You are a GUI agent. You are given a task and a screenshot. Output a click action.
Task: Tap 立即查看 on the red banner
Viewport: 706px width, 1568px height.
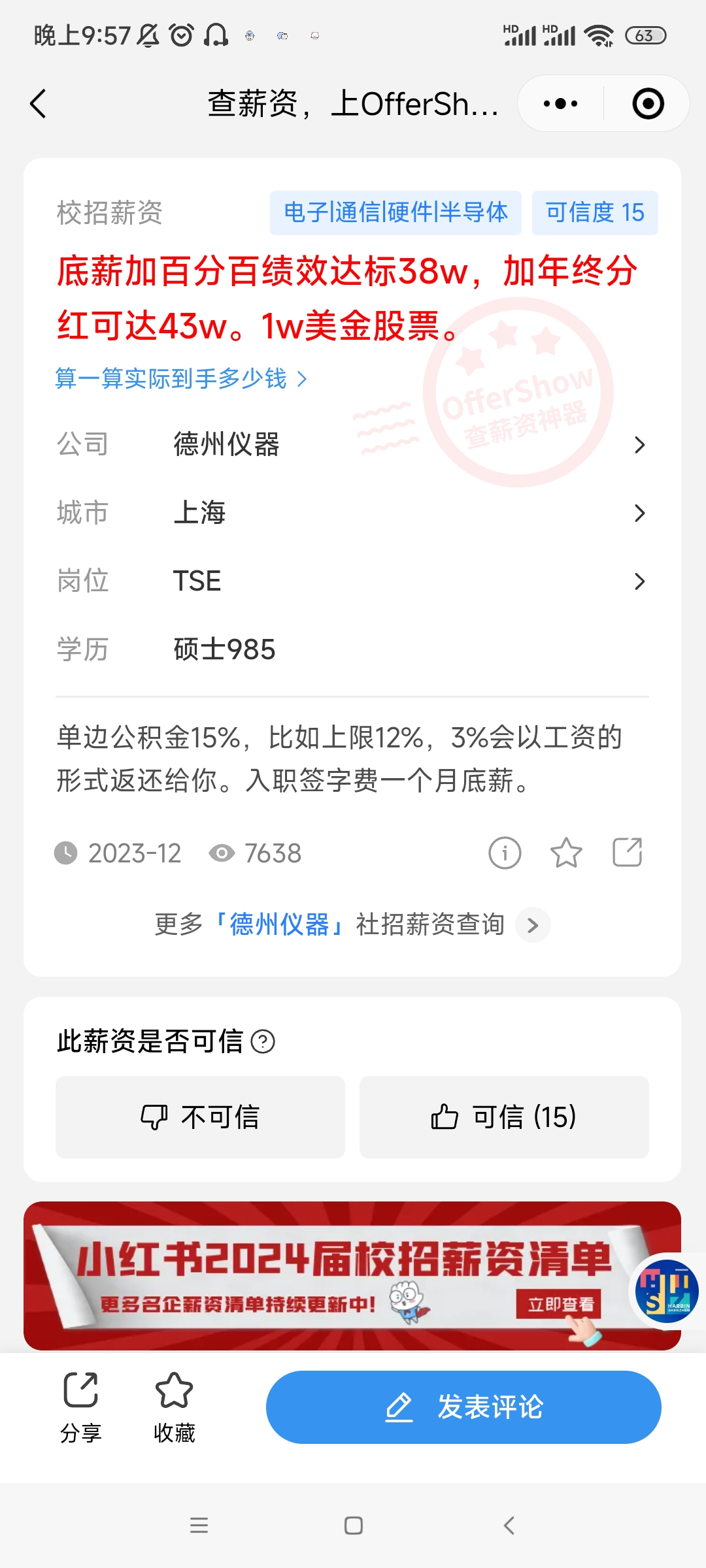click(560, 1304)
